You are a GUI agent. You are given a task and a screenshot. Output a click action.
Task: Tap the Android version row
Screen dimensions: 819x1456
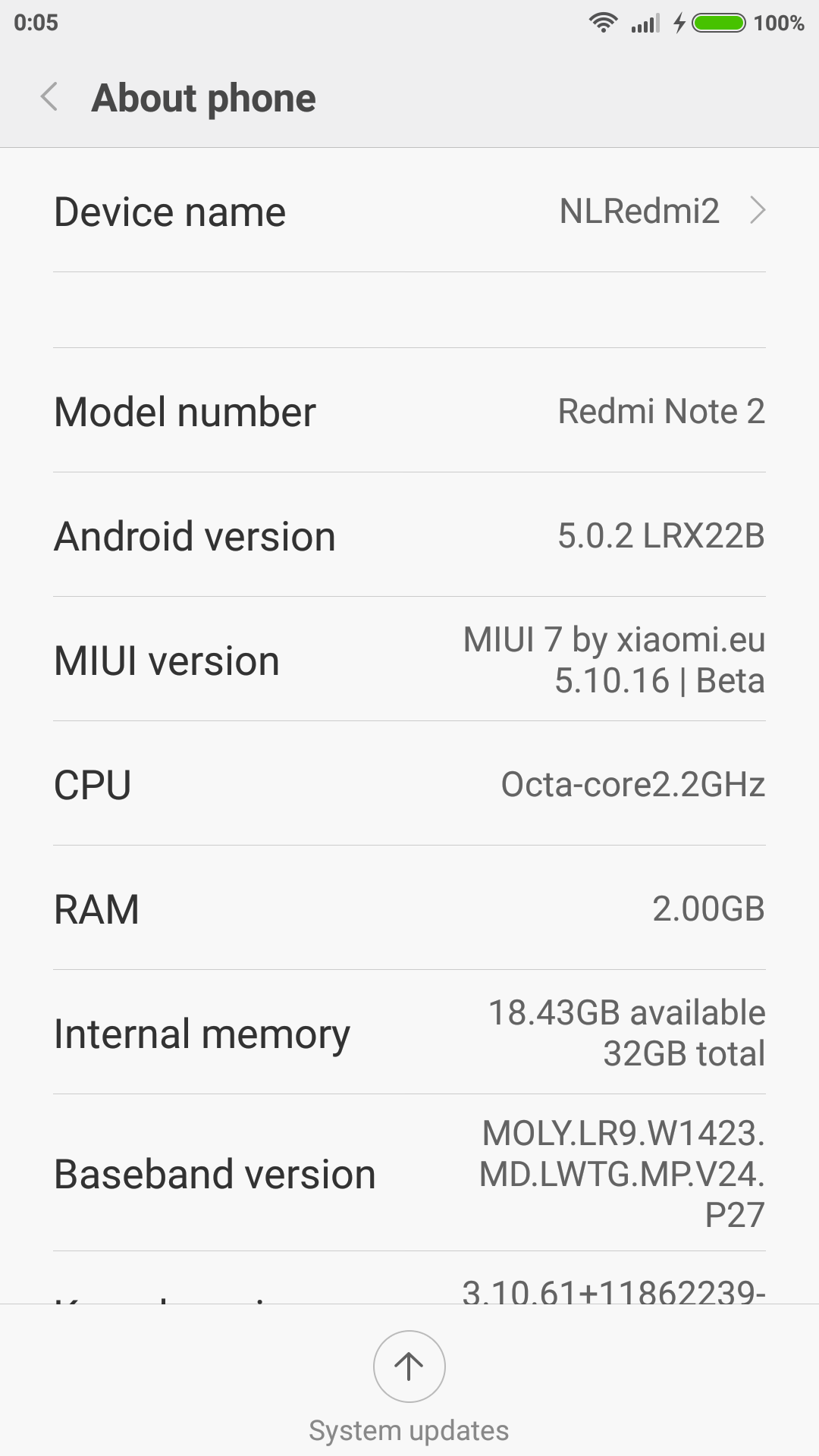coord(409,535)
